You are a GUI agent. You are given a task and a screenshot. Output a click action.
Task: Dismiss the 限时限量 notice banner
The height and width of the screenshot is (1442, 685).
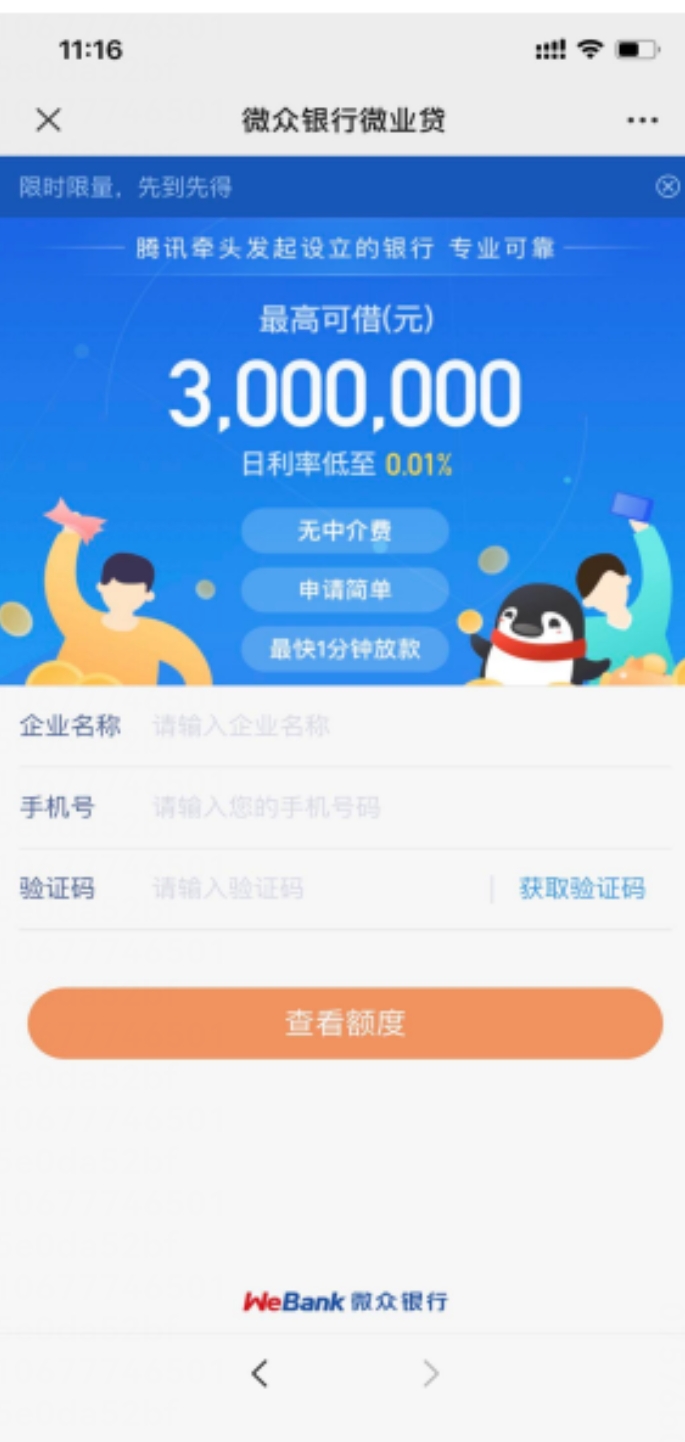click(x=667, y=187)
